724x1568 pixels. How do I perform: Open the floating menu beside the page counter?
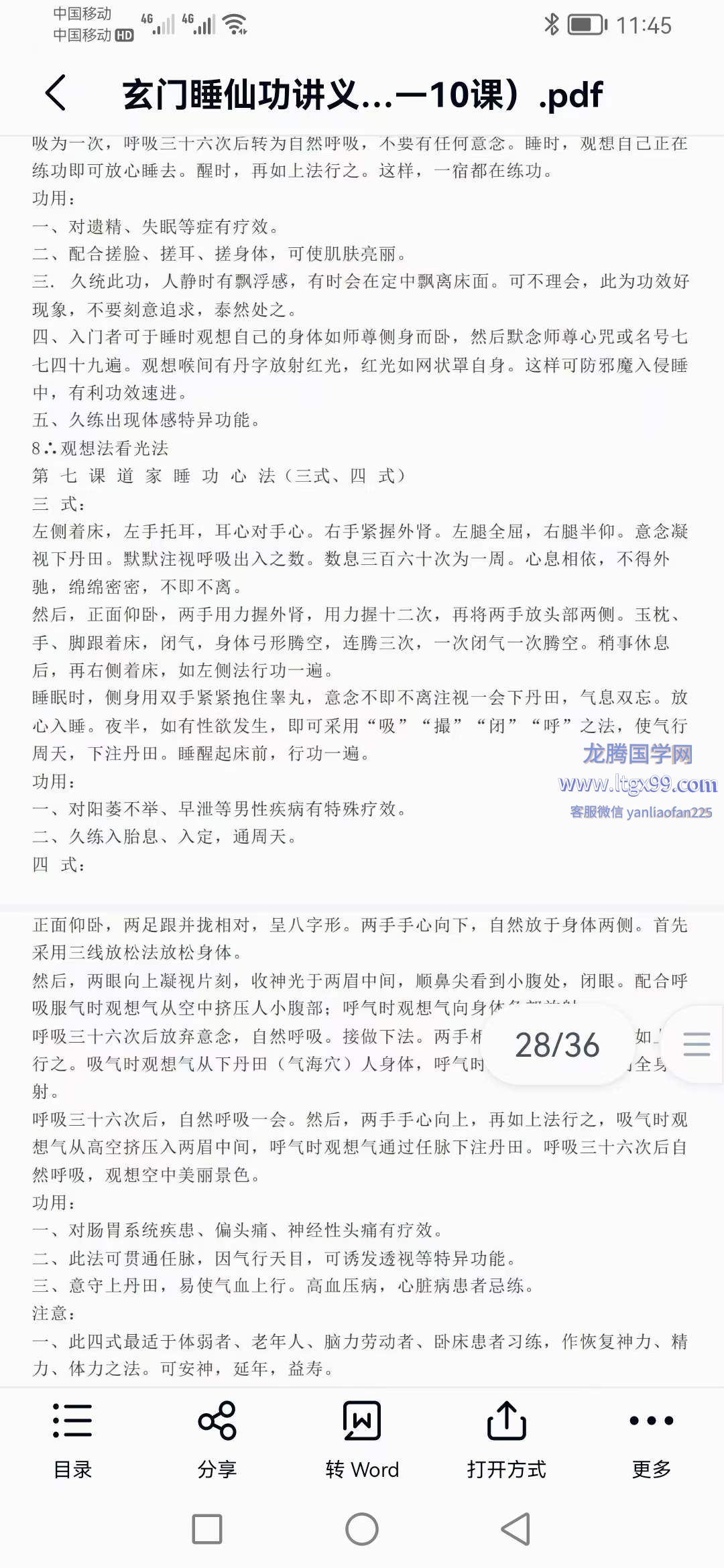click(x=697, y=1044)
